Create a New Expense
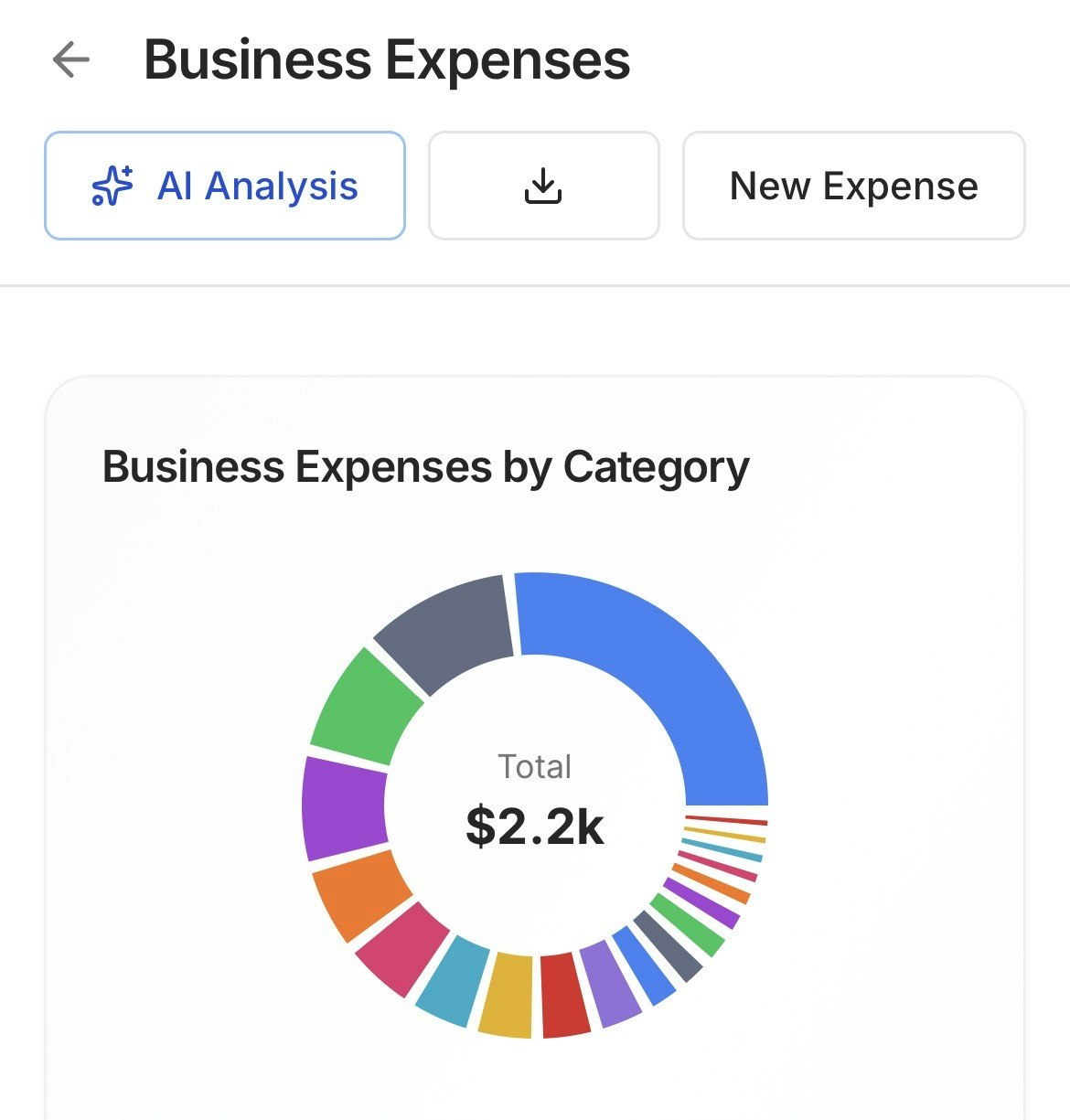Screen dimensions: 1070x1120 click(x=853, y=186)
